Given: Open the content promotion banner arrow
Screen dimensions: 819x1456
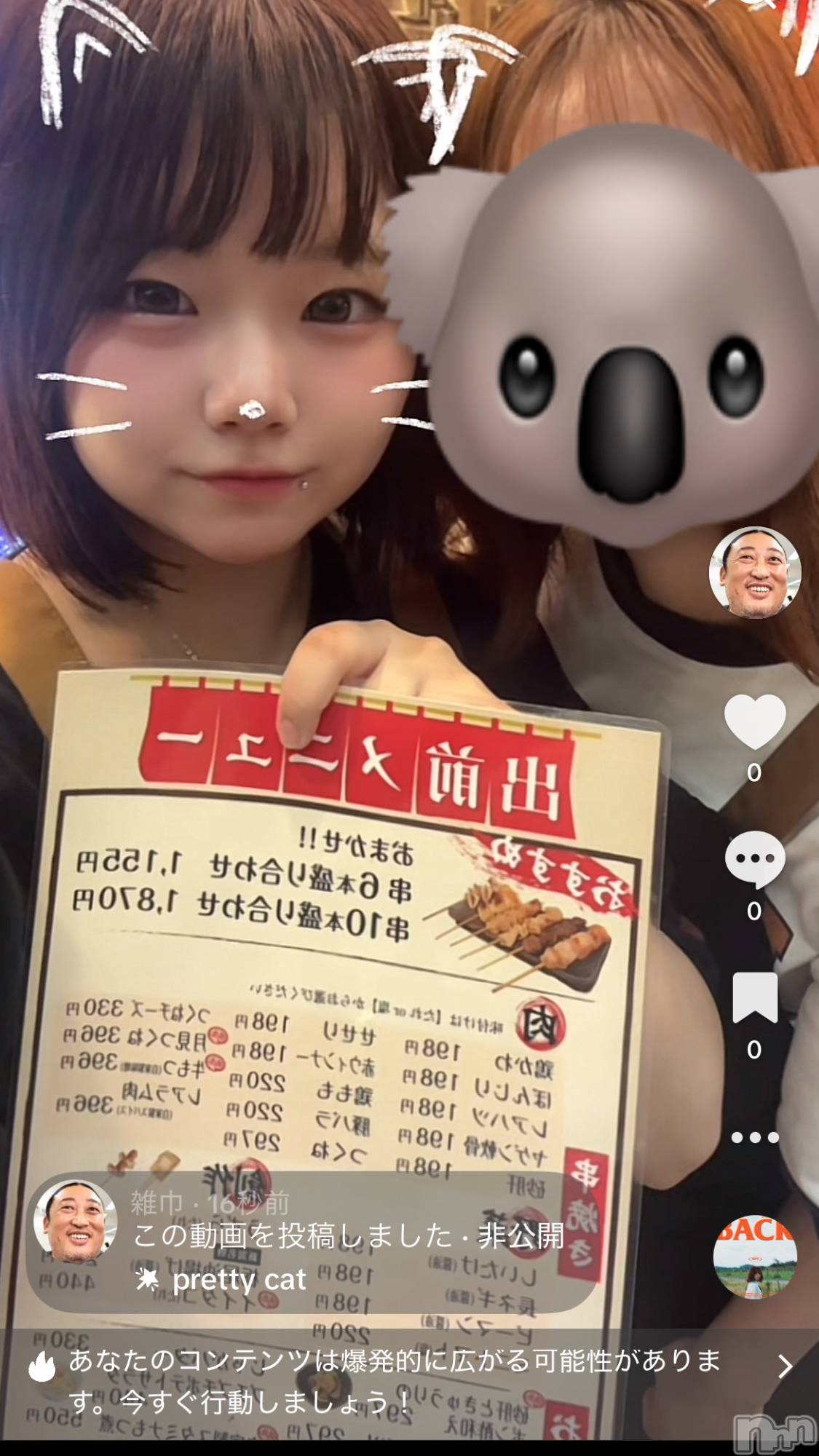Looking at the screenshot, I should coord(784,1366).
